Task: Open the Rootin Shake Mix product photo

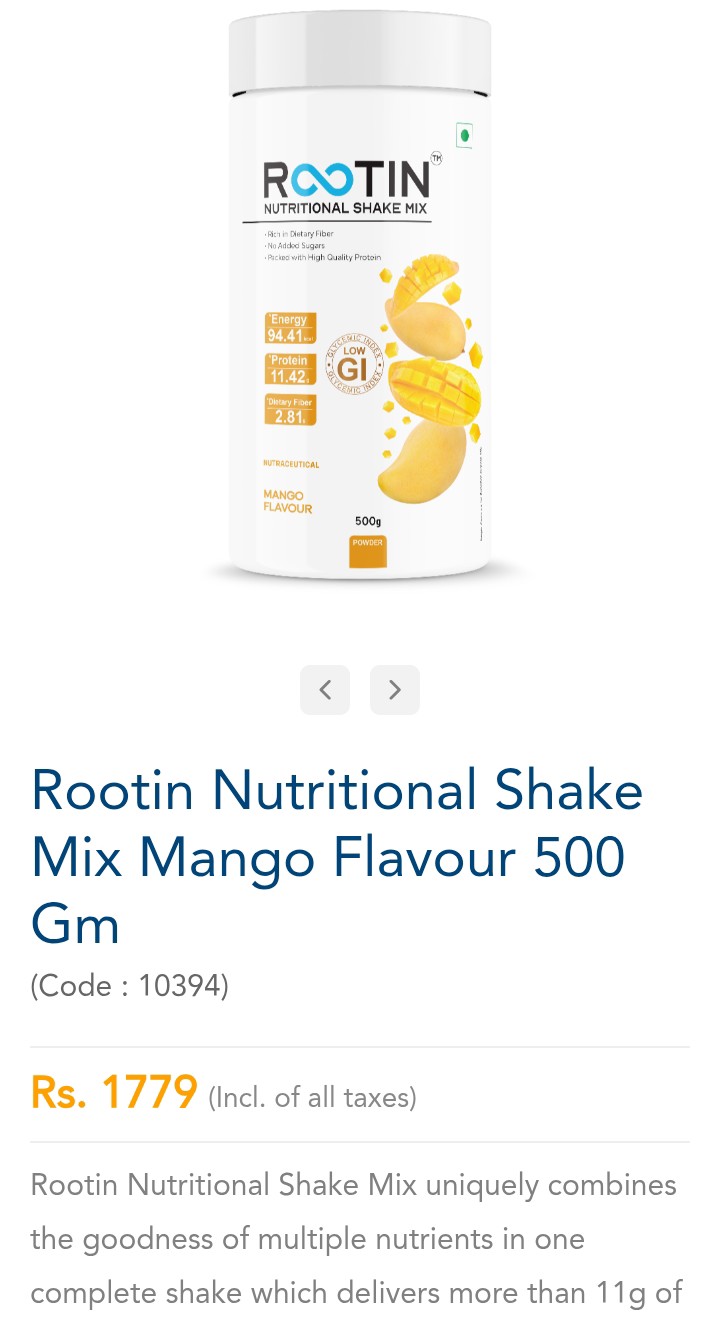Action: point(360,300)
